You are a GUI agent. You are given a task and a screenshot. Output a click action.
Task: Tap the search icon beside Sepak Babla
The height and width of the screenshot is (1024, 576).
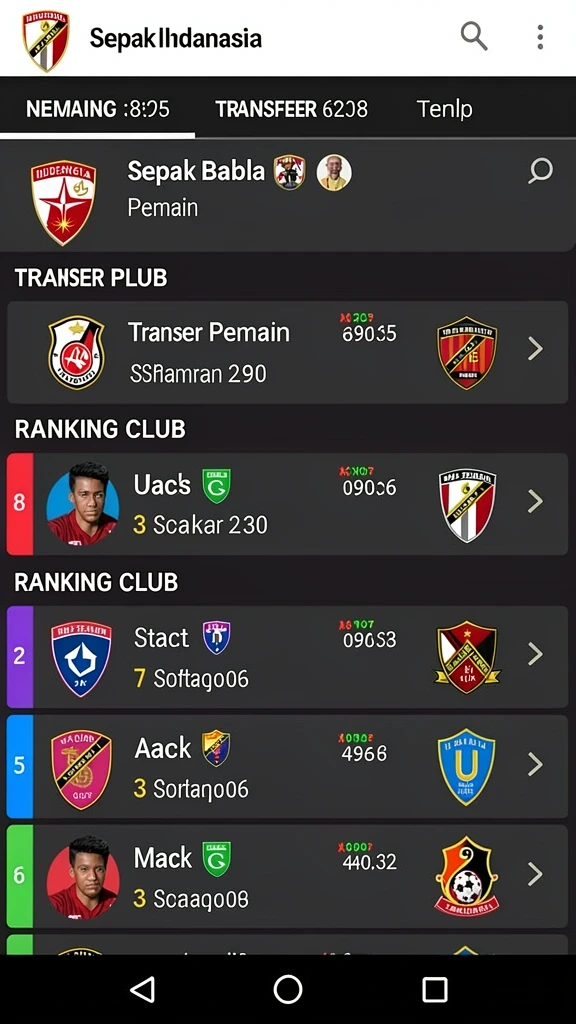[541, 171]
